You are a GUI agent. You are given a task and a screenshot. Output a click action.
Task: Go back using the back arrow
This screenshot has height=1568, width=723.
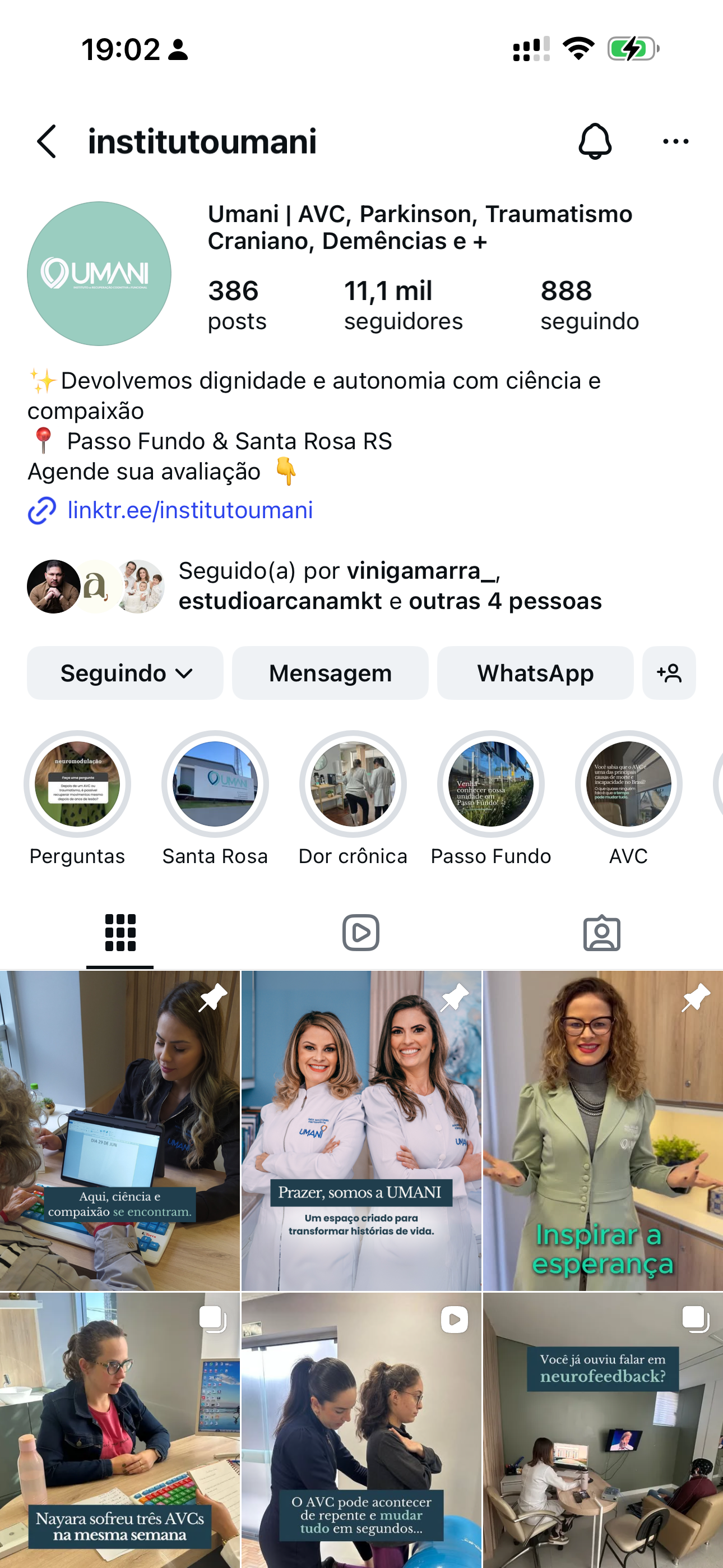47,141
